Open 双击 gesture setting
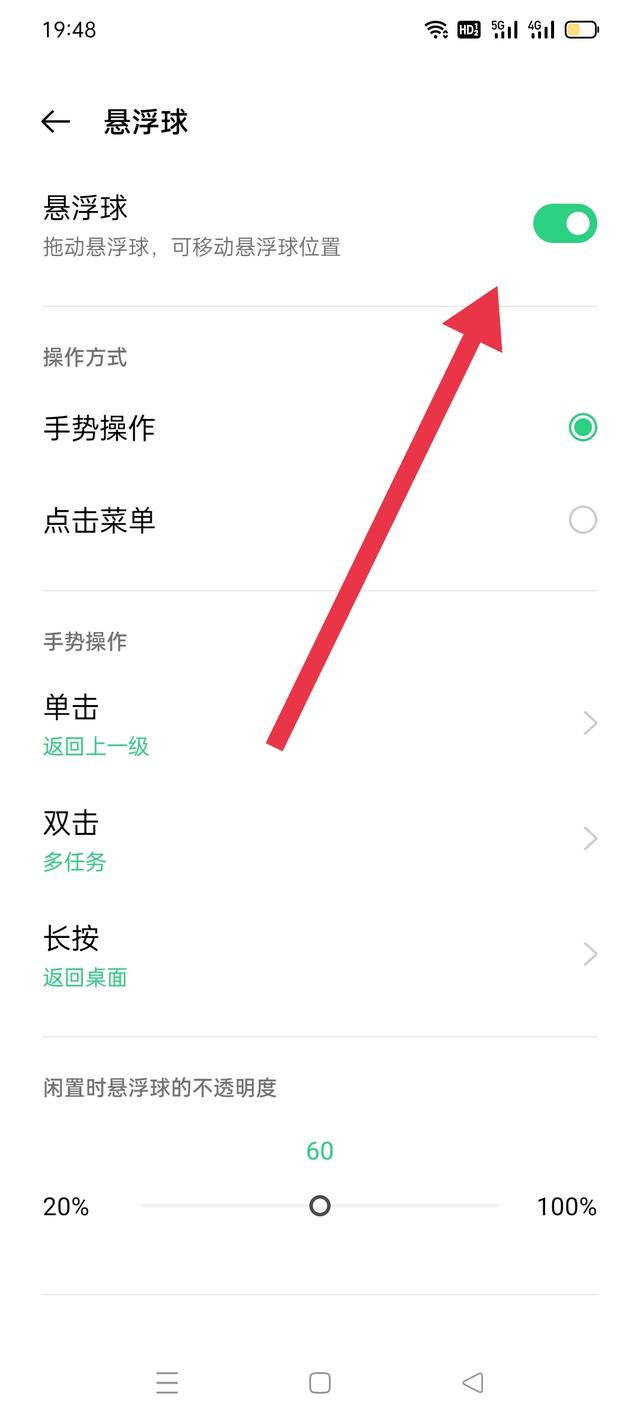 tap(320, 839)
